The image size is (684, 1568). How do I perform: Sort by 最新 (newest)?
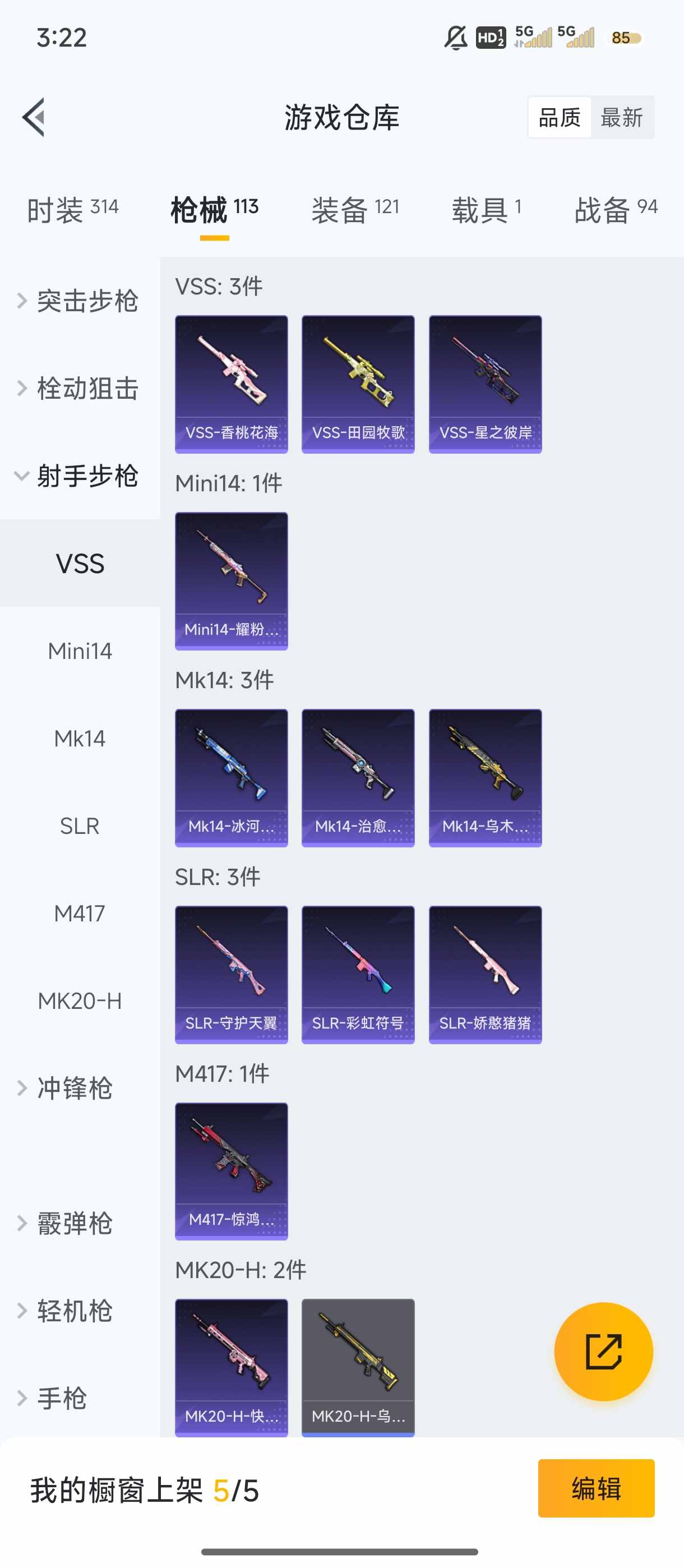(x=621, y=117)
